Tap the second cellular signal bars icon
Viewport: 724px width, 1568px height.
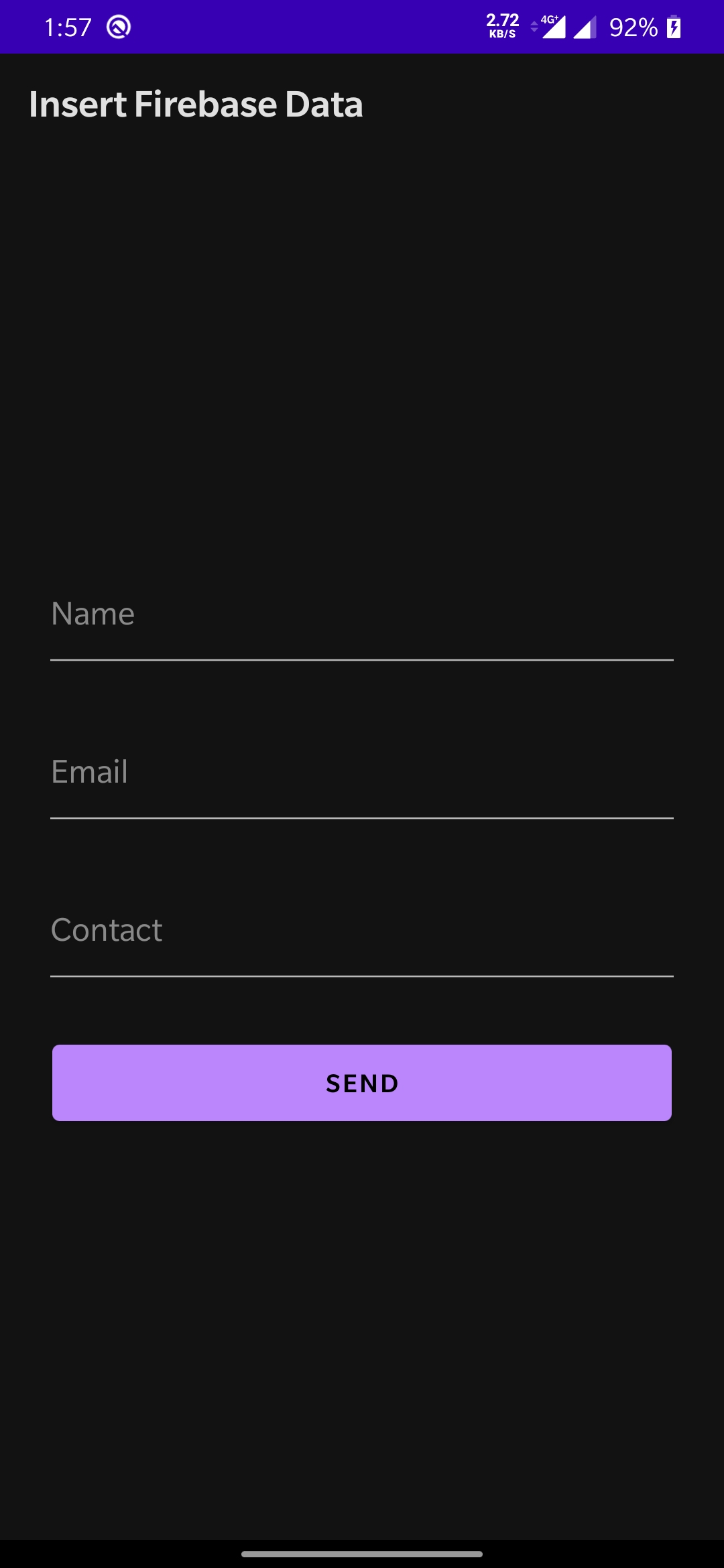(x=585, y=28)
